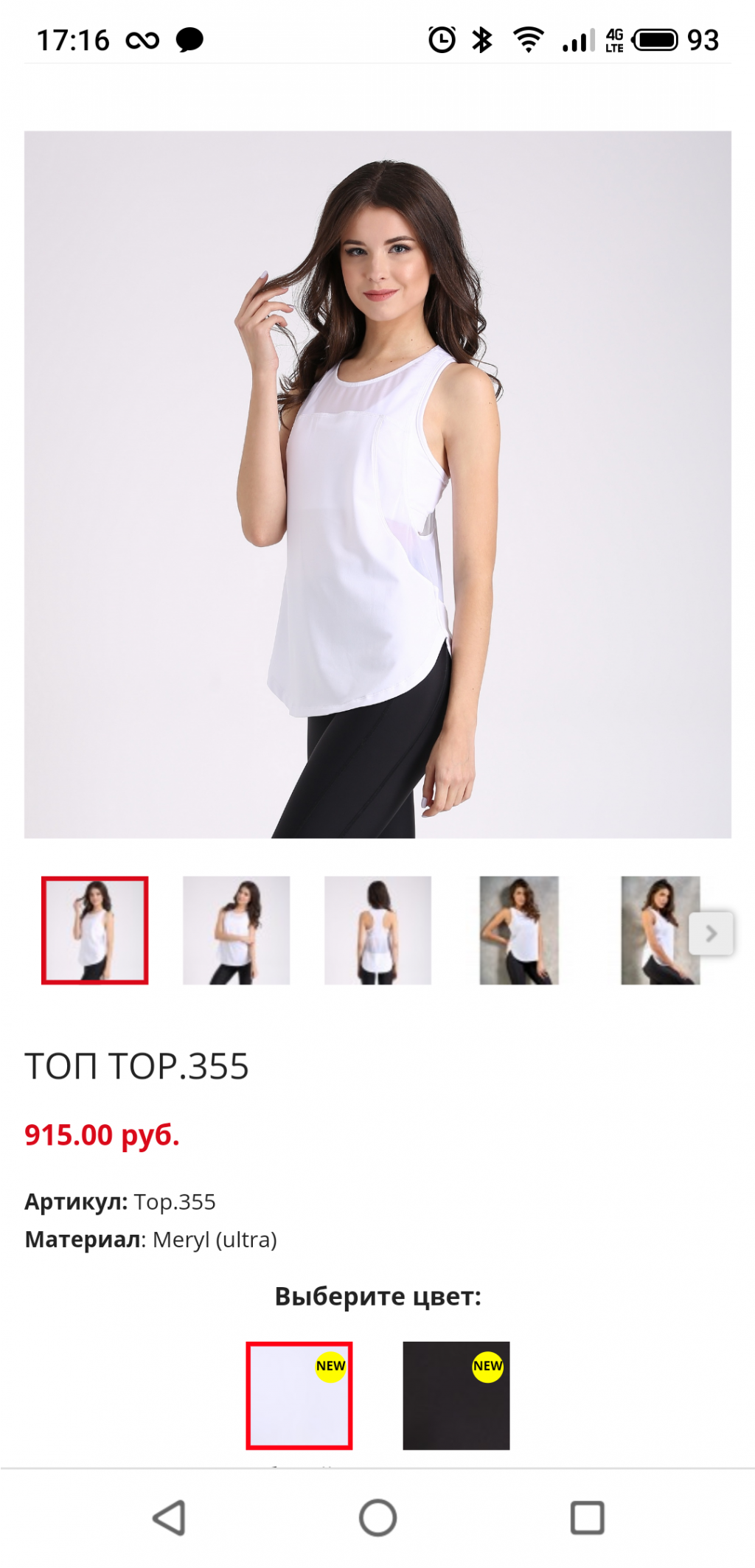The height and width of the screenshot is (1568, 755).
Task: Open the main product photo of the white top
Action: pos(377,484)
